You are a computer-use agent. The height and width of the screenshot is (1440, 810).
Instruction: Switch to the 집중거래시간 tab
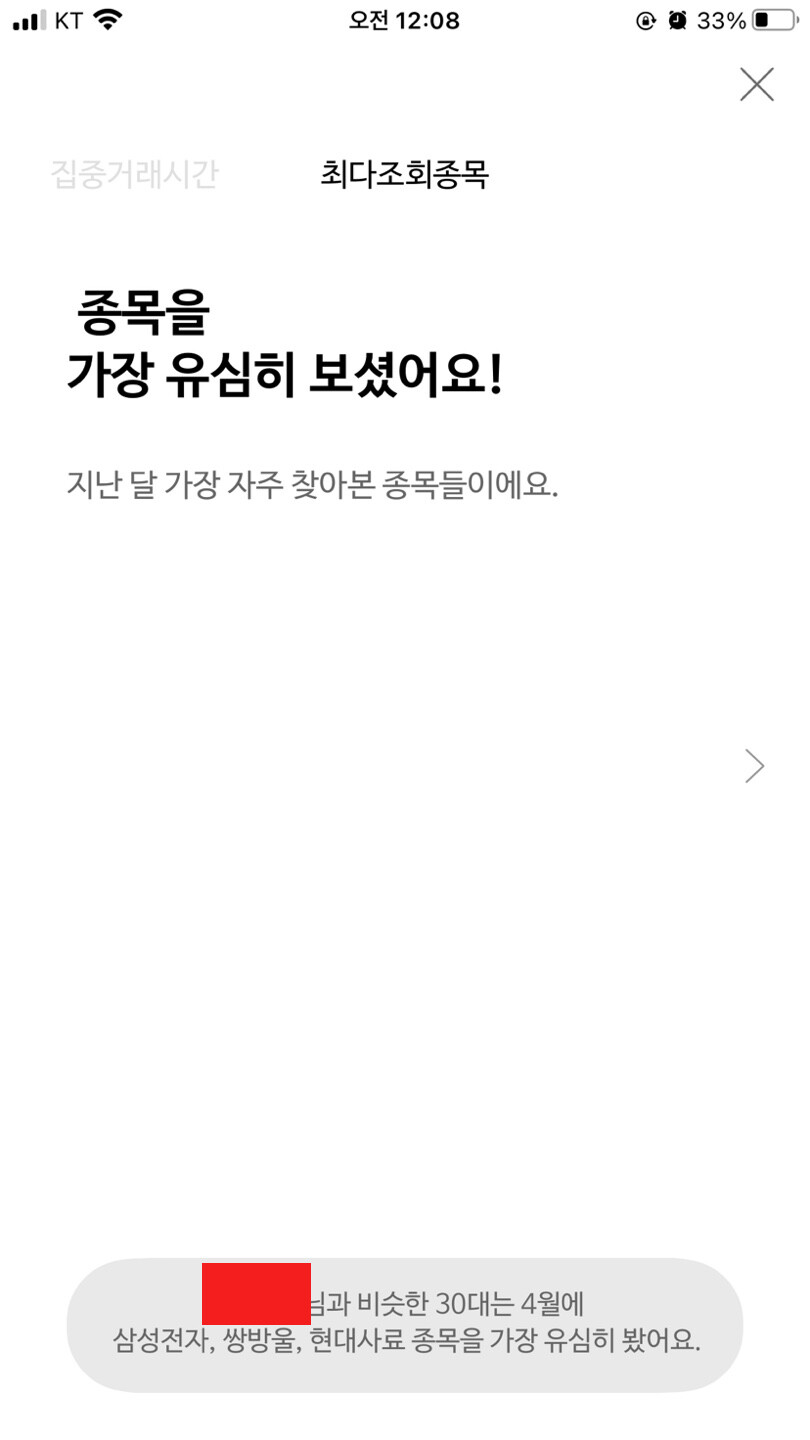(134, 175)
